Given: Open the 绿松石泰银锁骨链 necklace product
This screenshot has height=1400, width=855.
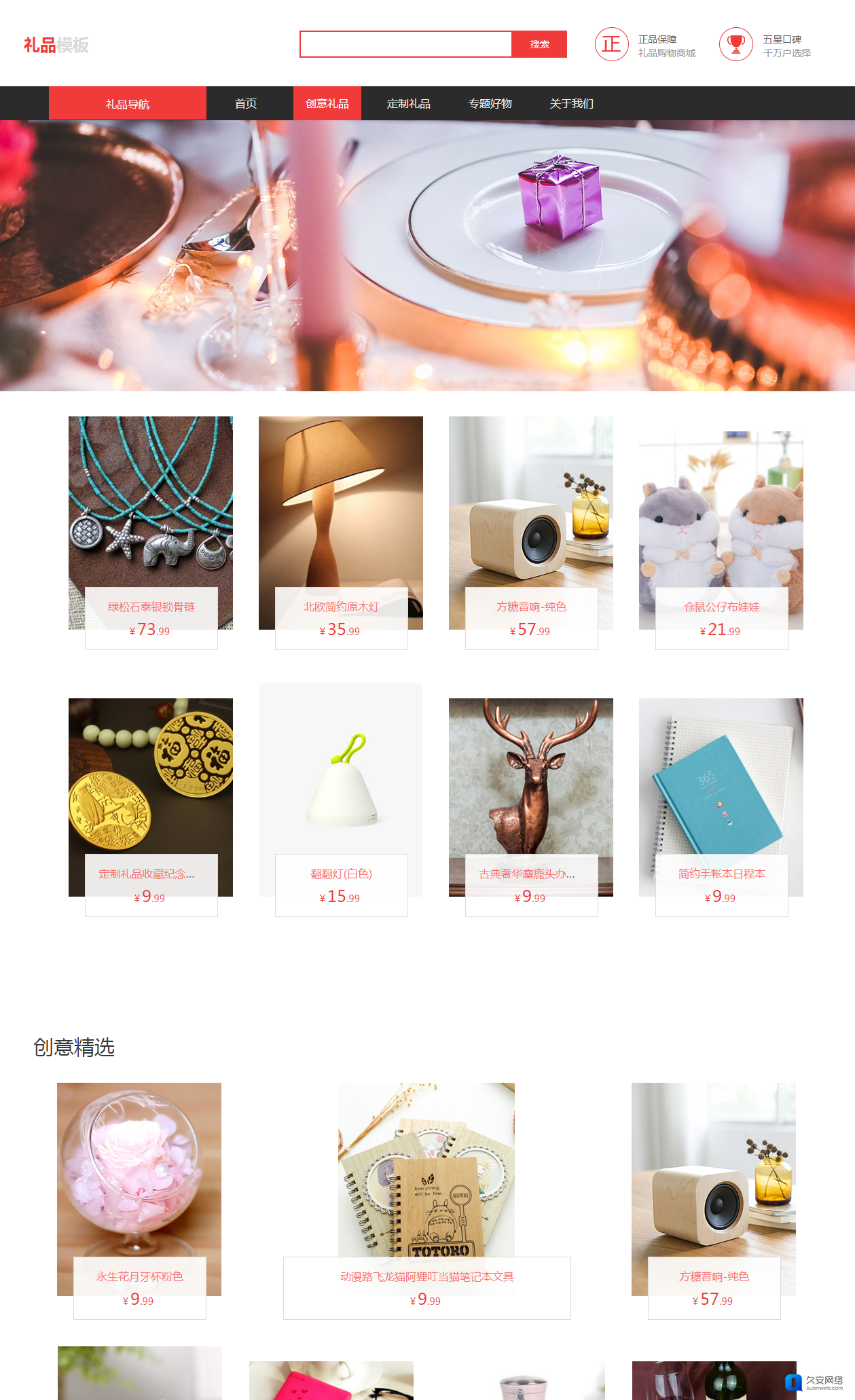Looking at the screenshot, I should 151,523.
